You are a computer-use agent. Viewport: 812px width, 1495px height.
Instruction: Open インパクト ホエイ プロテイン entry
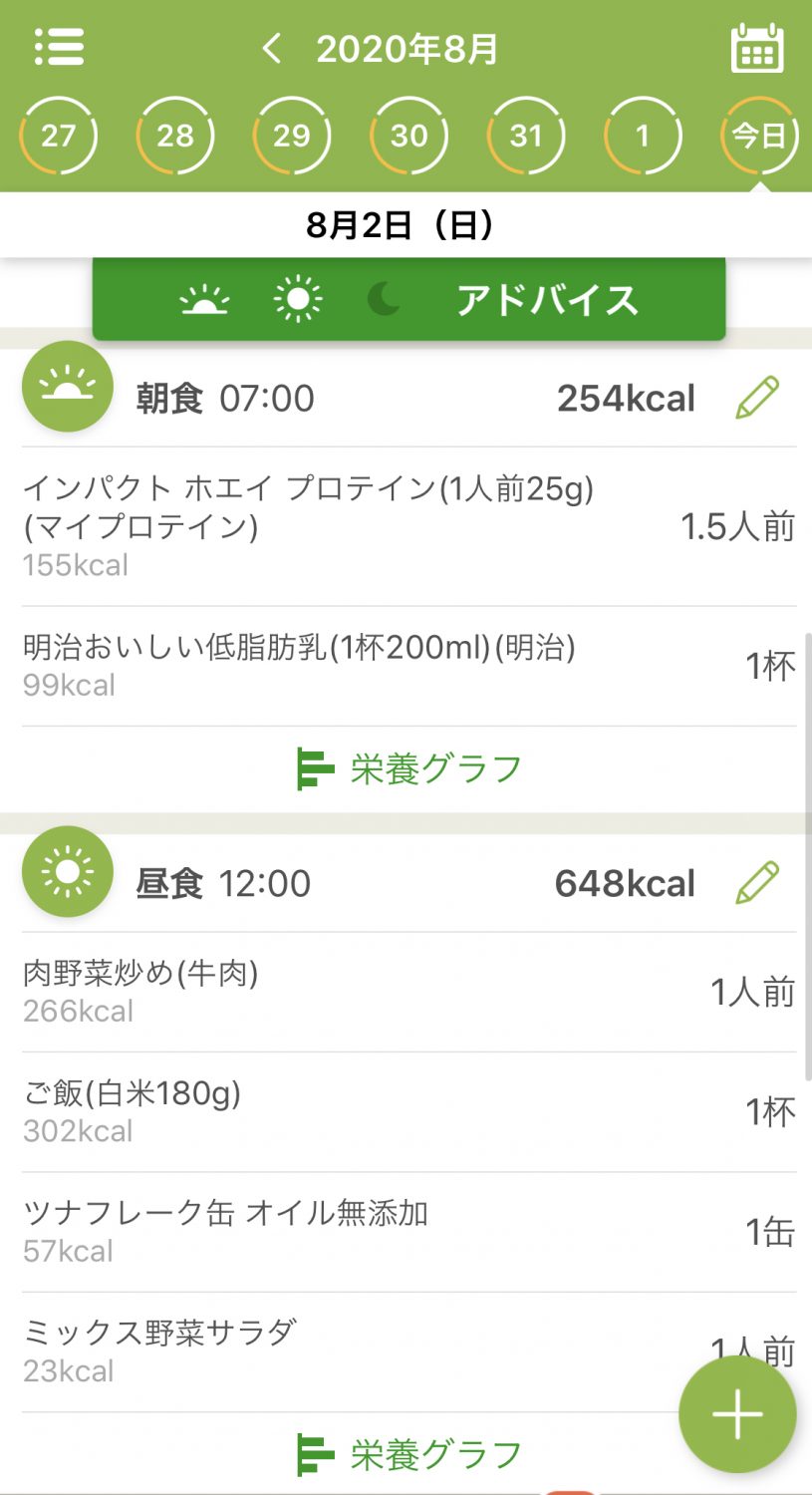408,526
